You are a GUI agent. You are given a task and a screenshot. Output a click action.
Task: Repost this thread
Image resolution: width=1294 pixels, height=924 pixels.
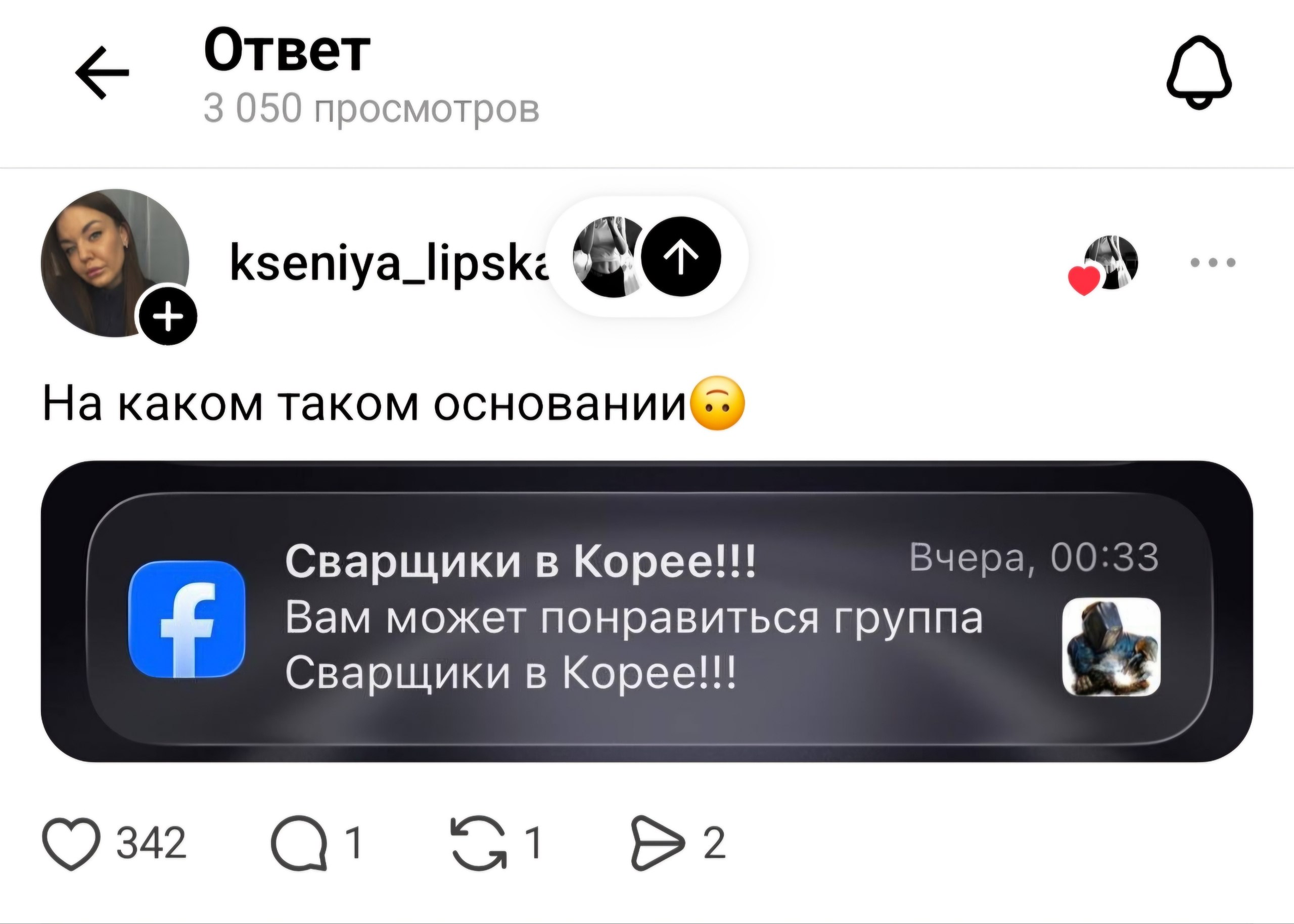(x=479, y=844)
